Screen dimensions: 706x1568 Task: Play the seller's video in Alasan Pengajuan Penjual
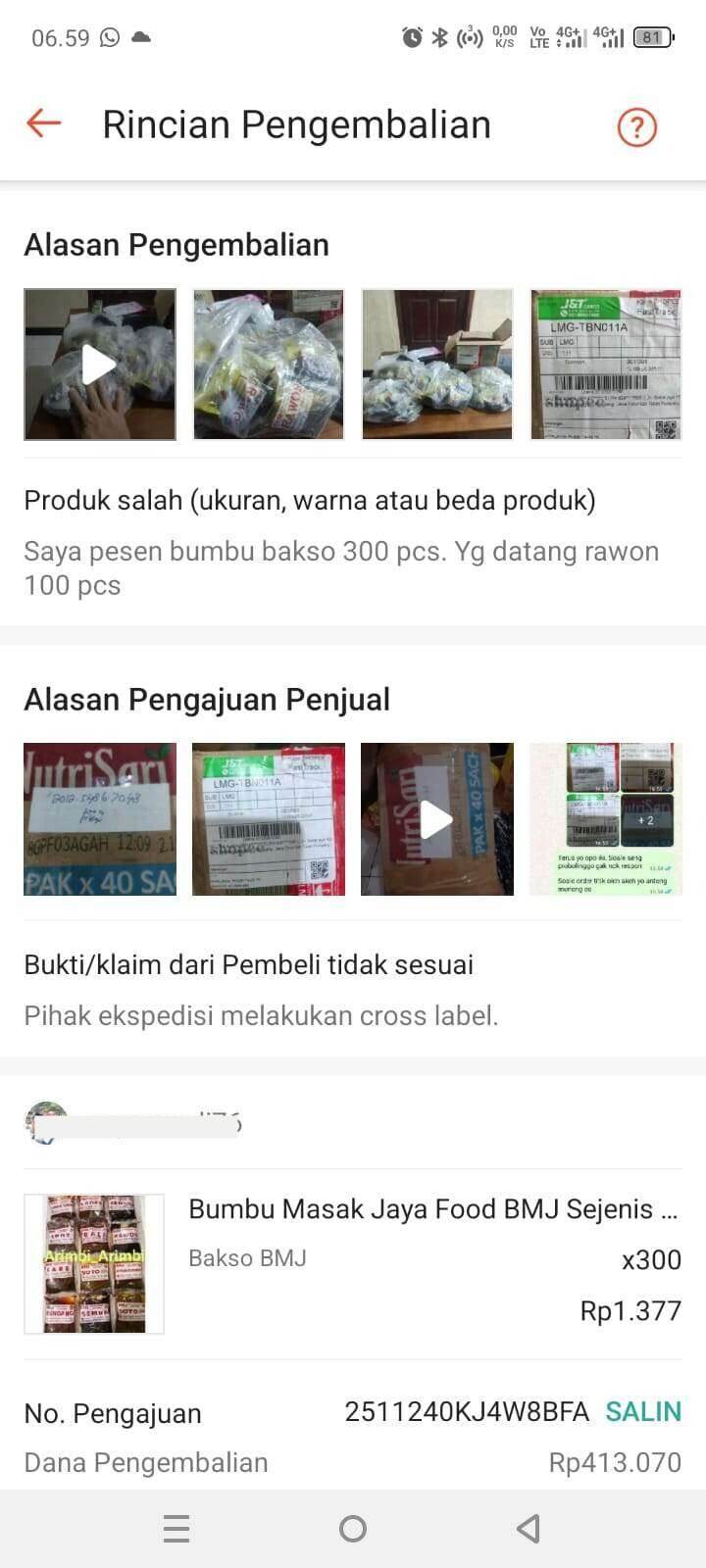coord(436,818)
